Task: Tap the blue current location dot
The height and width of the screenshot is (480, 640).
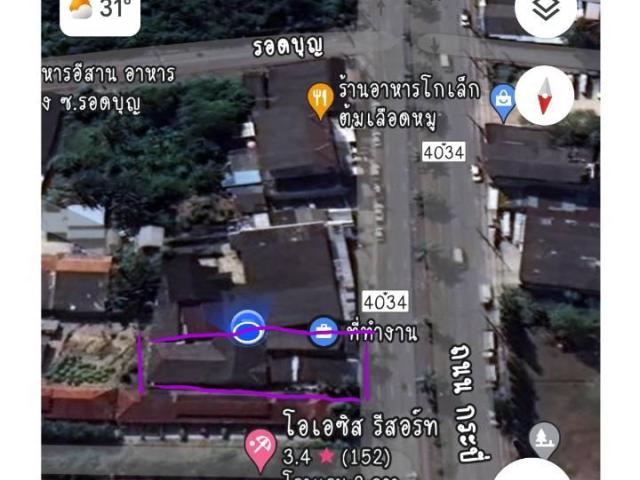Action: [246, 328]
